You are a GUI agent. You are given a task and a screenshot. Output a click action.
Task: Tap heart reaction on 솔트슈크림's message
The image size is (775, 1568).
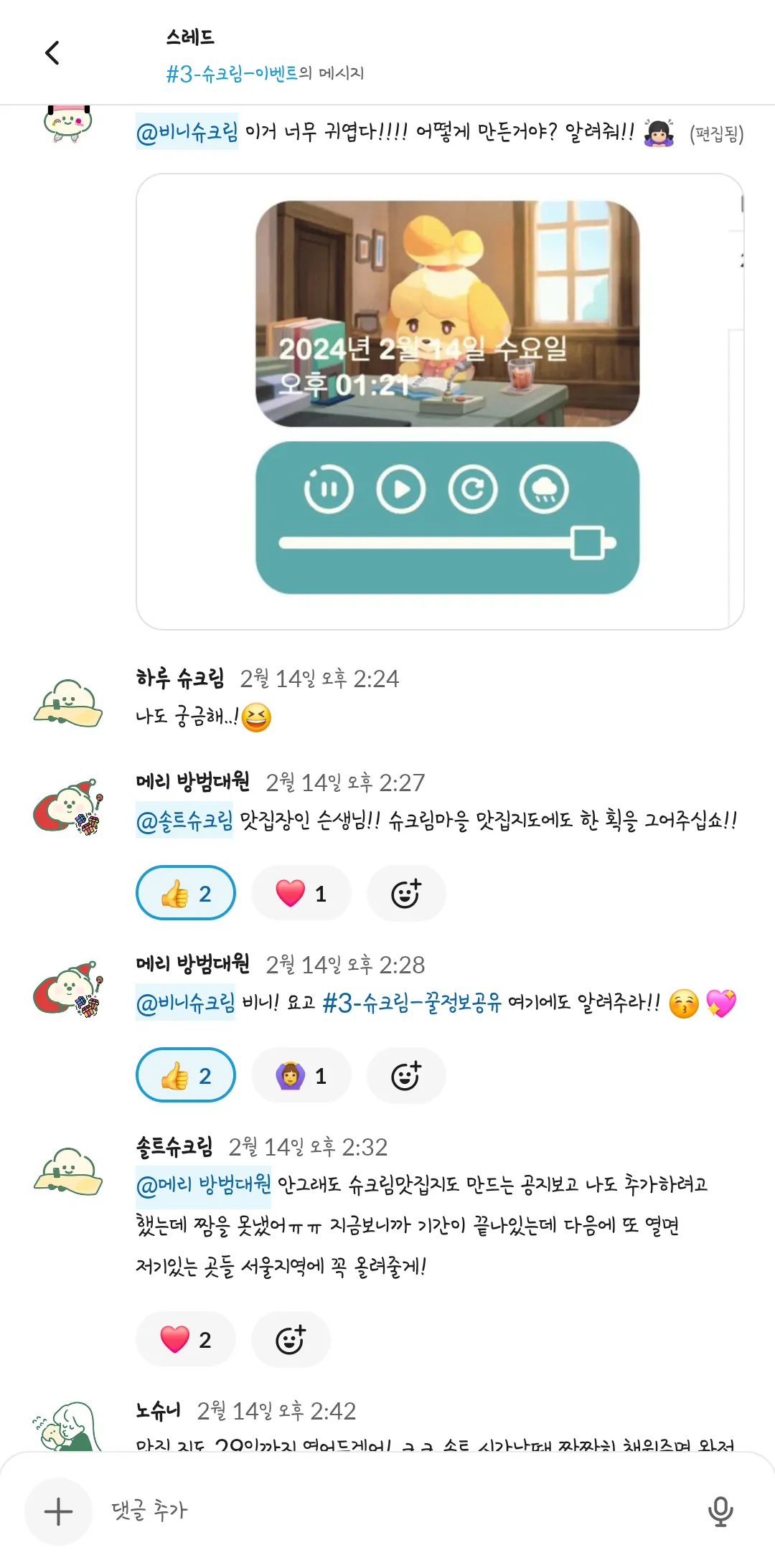click(x=186, y=1339)
